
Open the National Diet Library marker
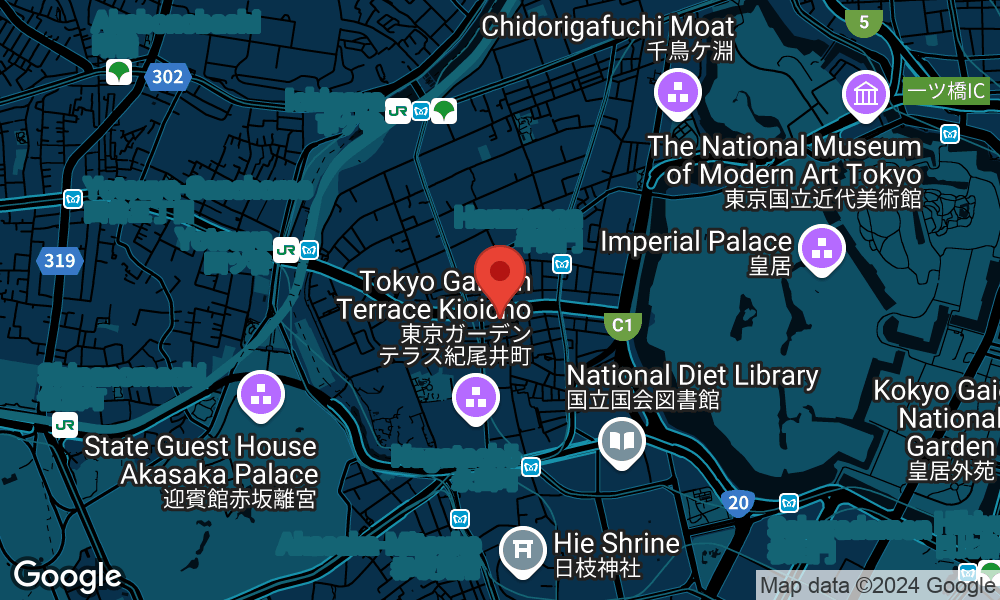[x=621, y=441]
